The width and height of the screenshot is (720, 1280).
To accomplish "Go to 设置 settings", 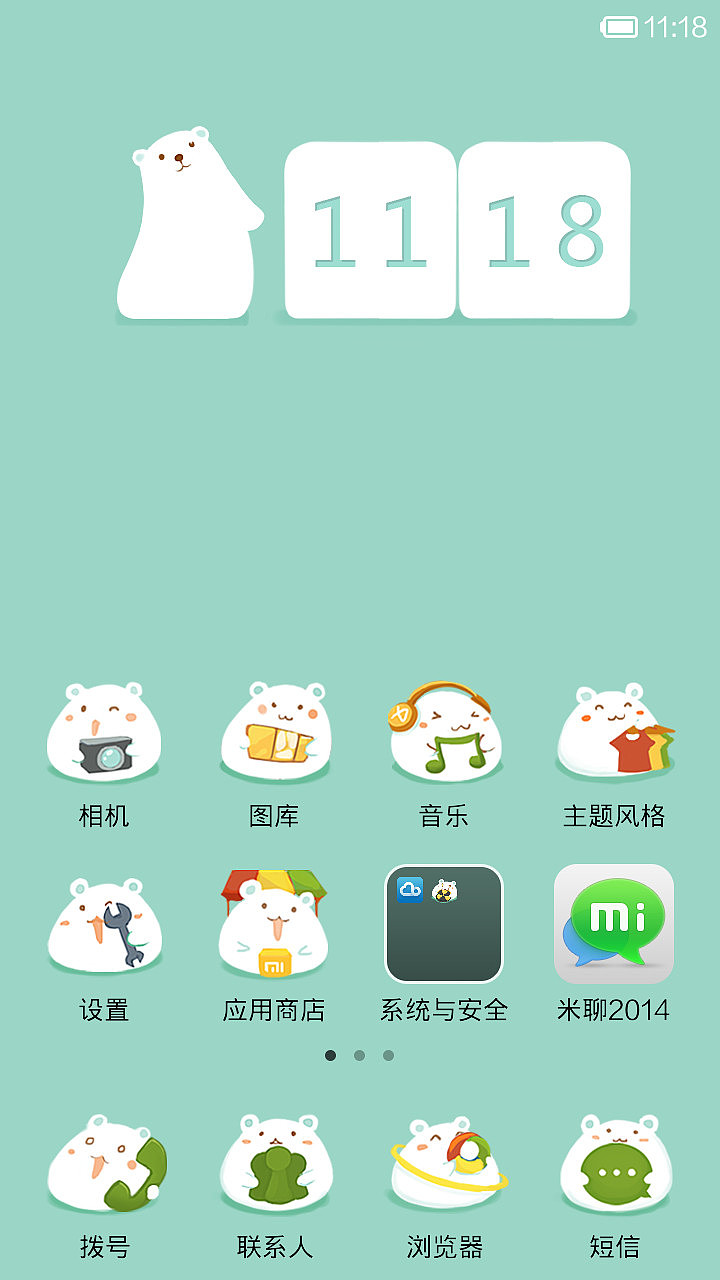I will (104, 926).
